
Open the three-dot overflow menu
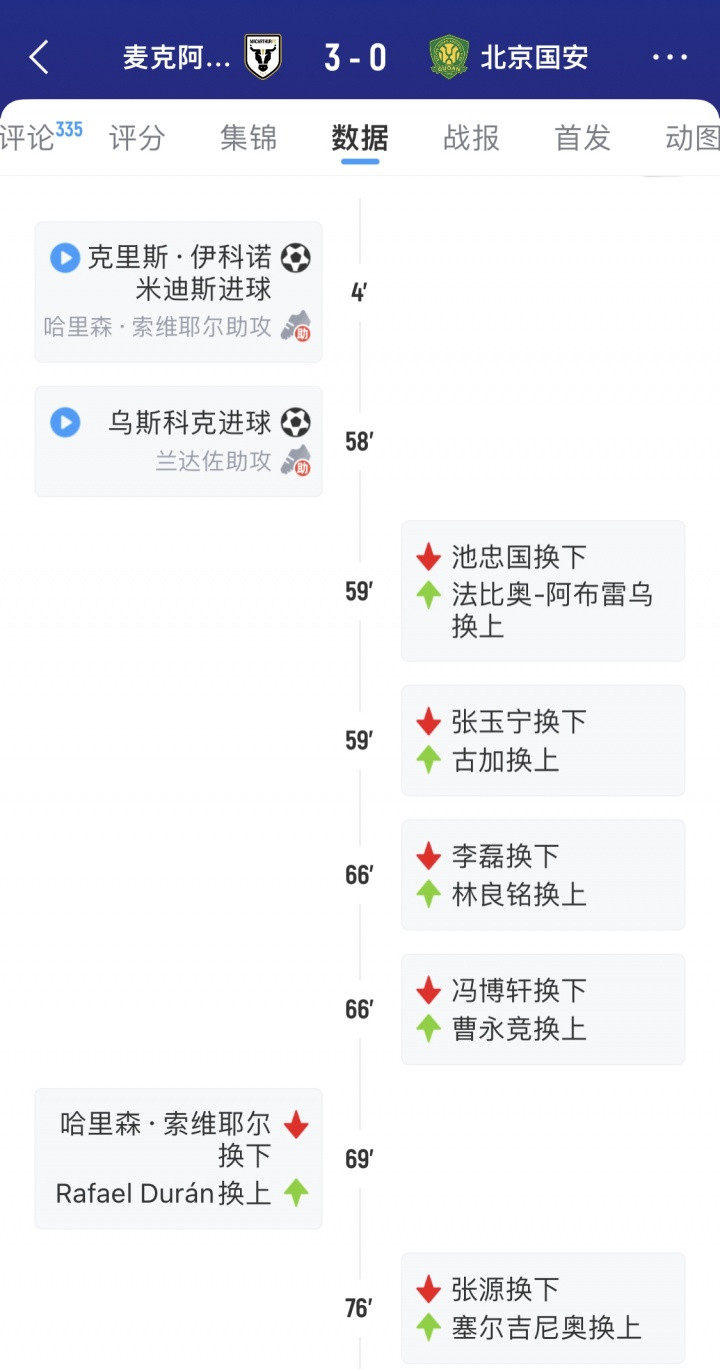[669, 57]
